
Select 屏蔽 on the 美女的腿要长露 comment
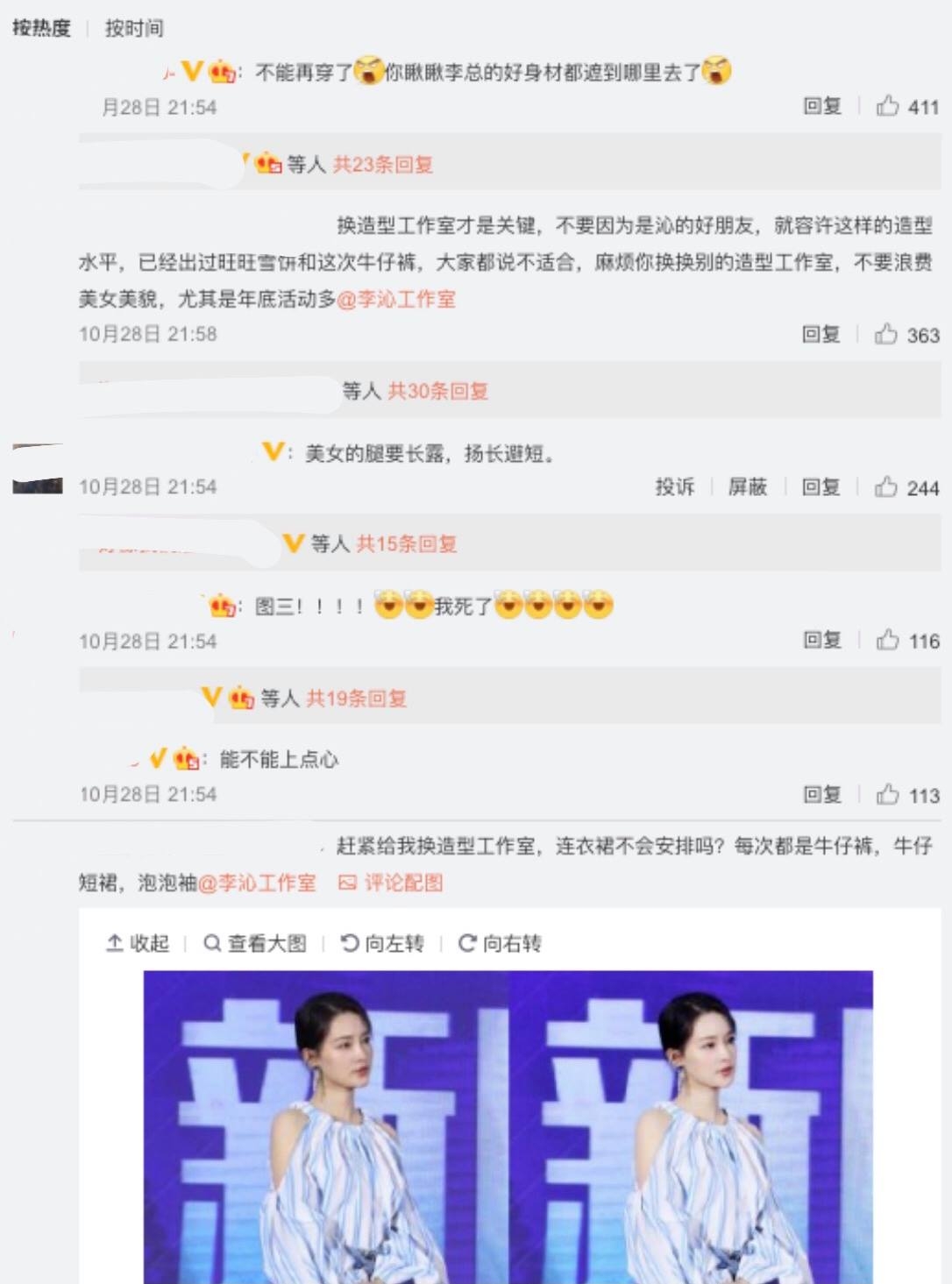[x=747, y=486]
